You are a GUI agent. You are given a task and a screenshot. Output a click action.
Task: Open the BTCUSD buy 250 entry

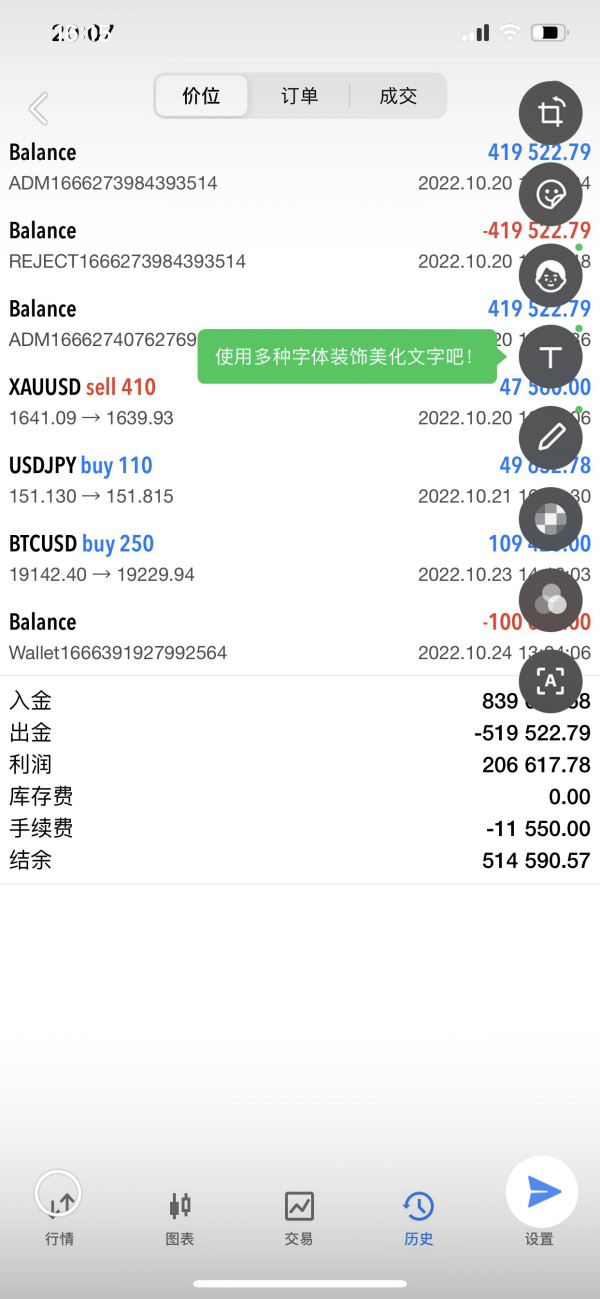pos(300,558)
